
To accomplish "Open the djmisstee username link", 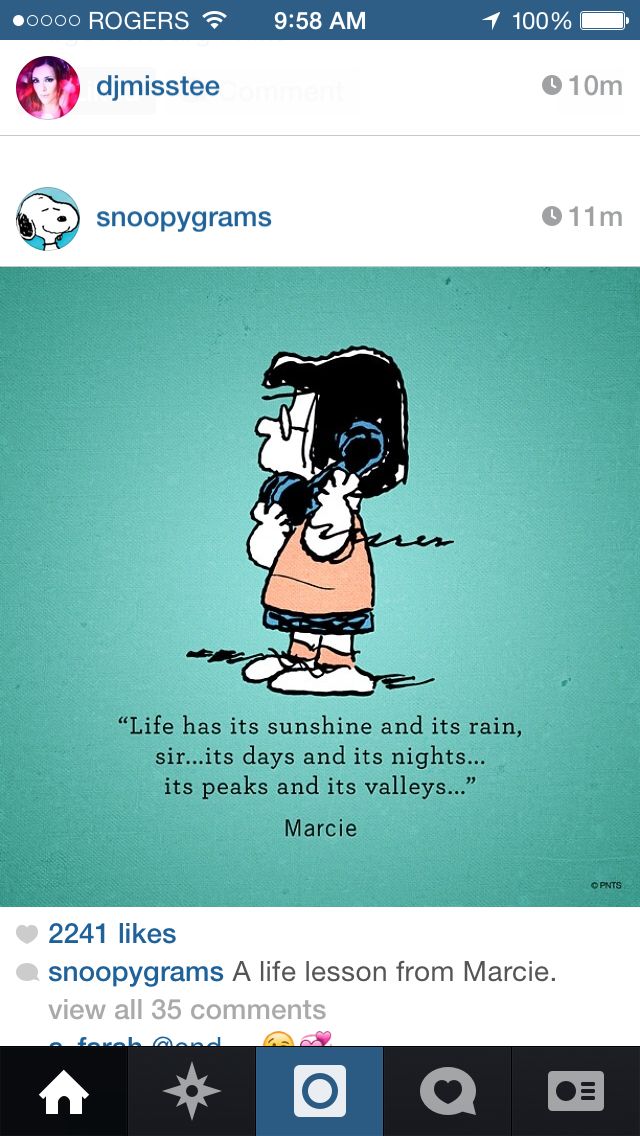I will 158,87.
